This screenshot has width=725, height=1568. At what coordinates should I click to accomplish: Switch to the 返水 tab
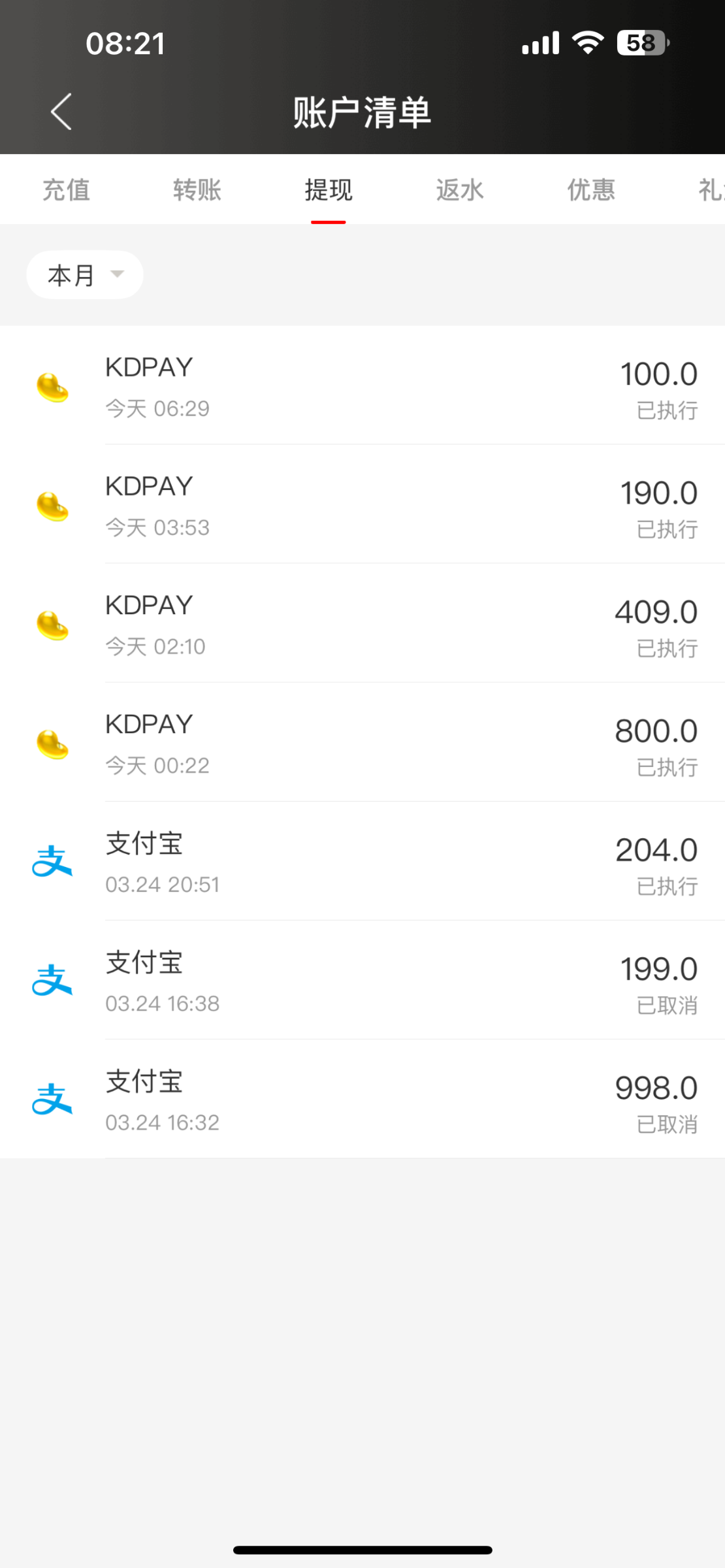[x=460, y=190]
